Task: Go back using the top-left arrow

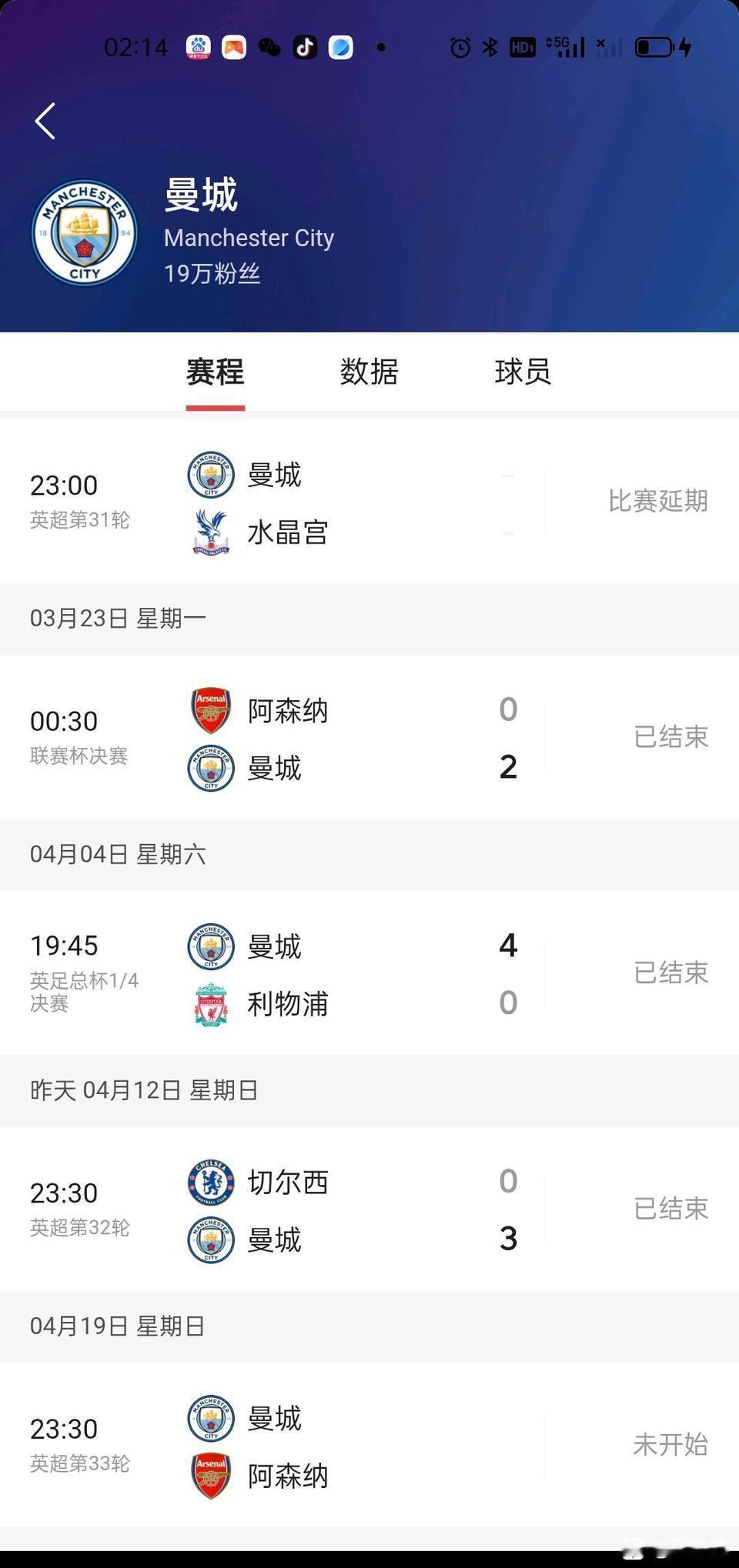Action: tap(45, 121)
